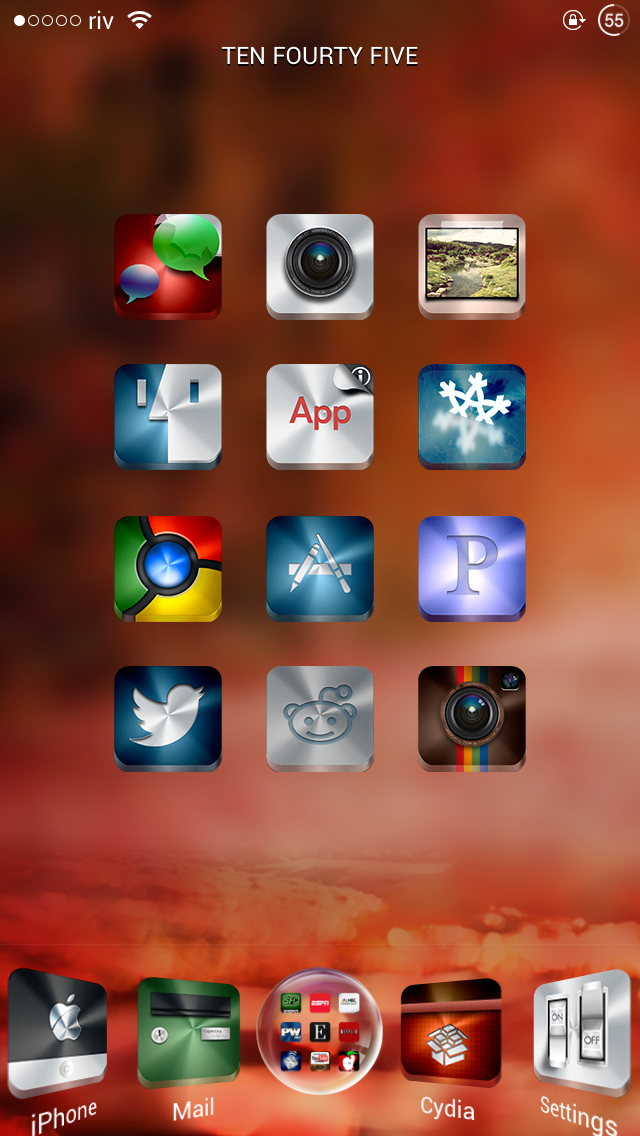Open the Messages app

[x=168, y=266]
